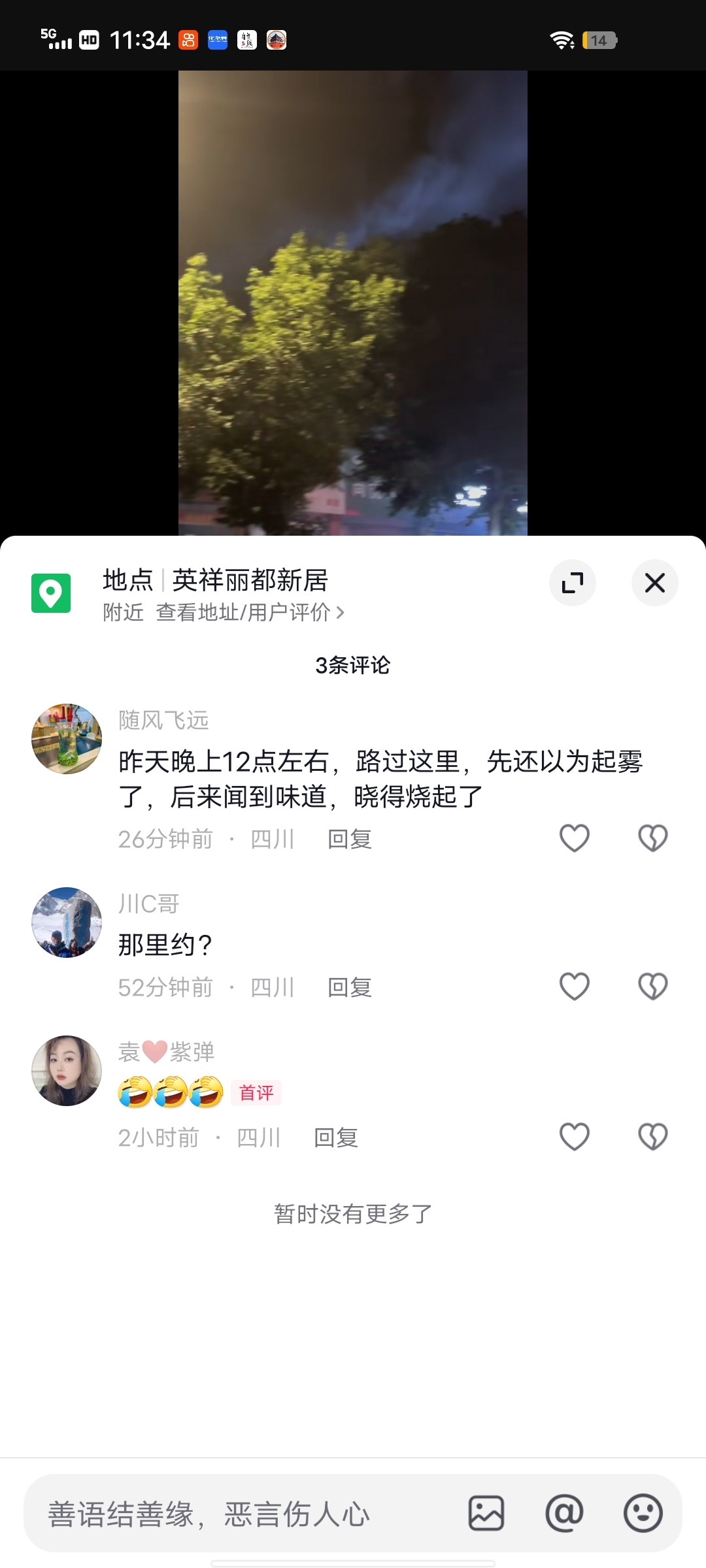Image resolution: width=706 pixels, height=1568 pixels.
Task: Open 查看地址/用户评价 location link
Action: pyautogui.click(x=250, y=613)
